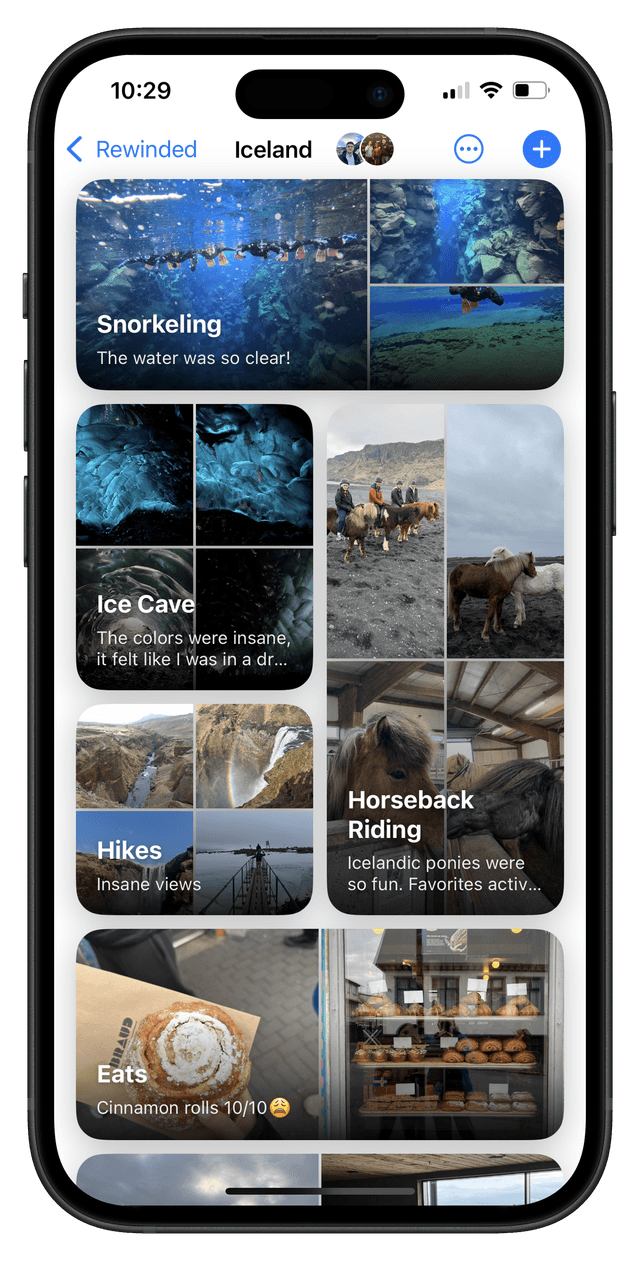Go back to Rewinded
The image size is (640, 1261).
point(131,150)
